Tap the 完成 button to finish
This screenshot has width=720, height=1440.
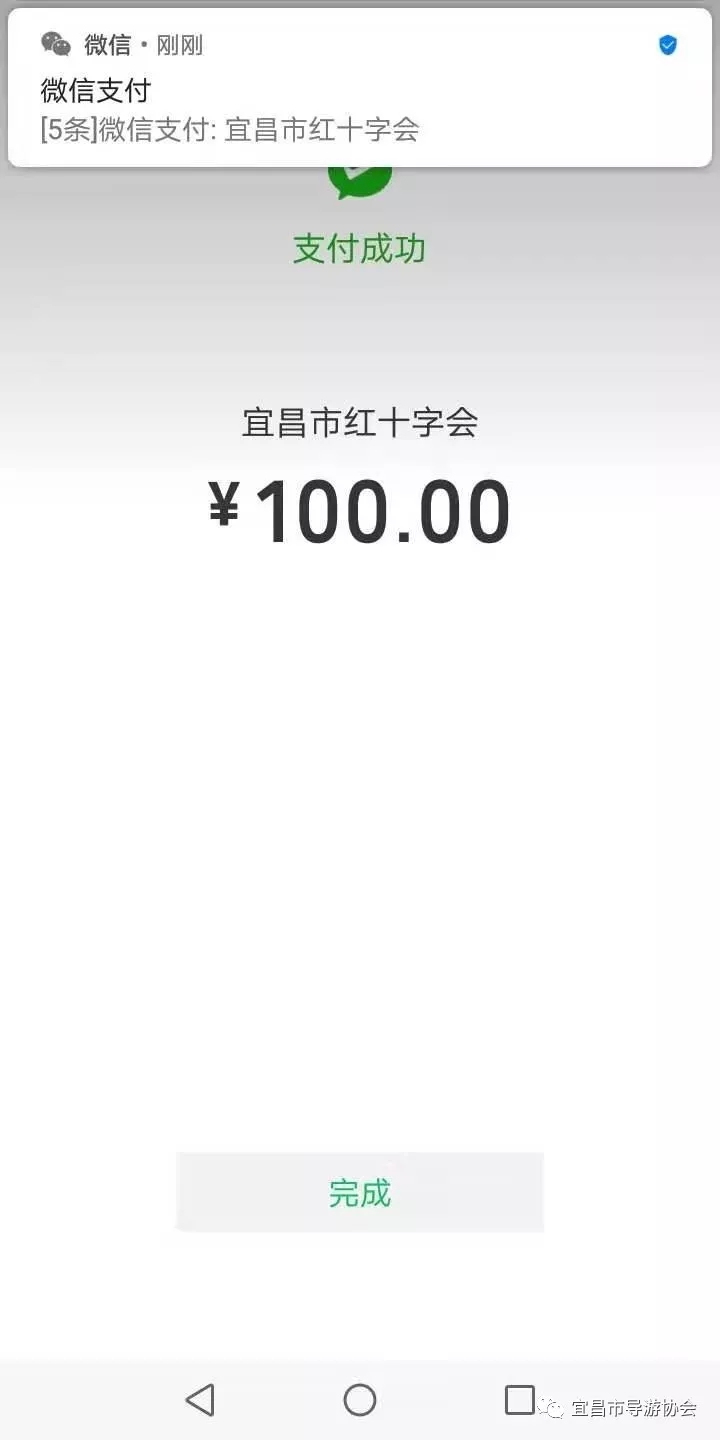tap(360, 1192)
